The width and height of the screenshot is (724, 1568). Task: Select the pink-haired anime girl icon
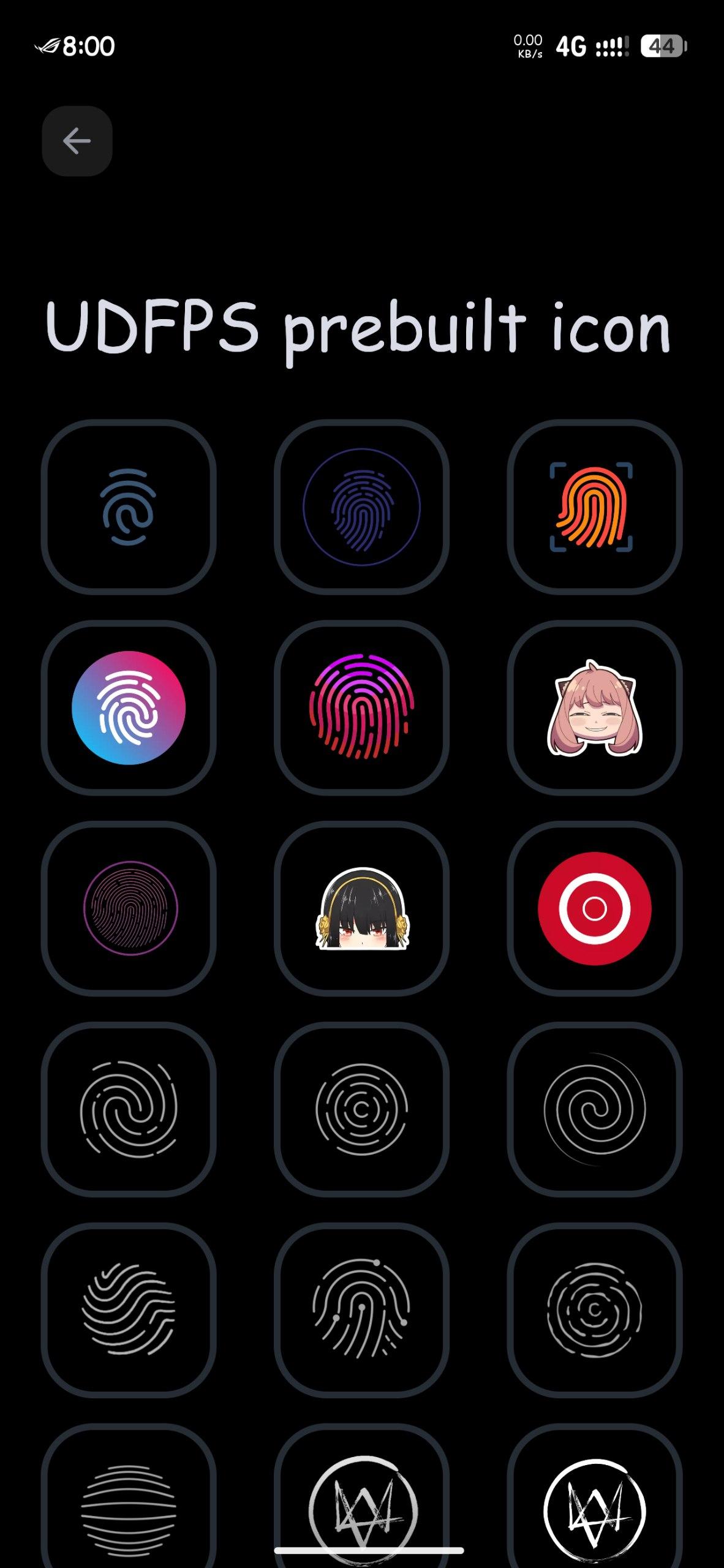point(594,707)
